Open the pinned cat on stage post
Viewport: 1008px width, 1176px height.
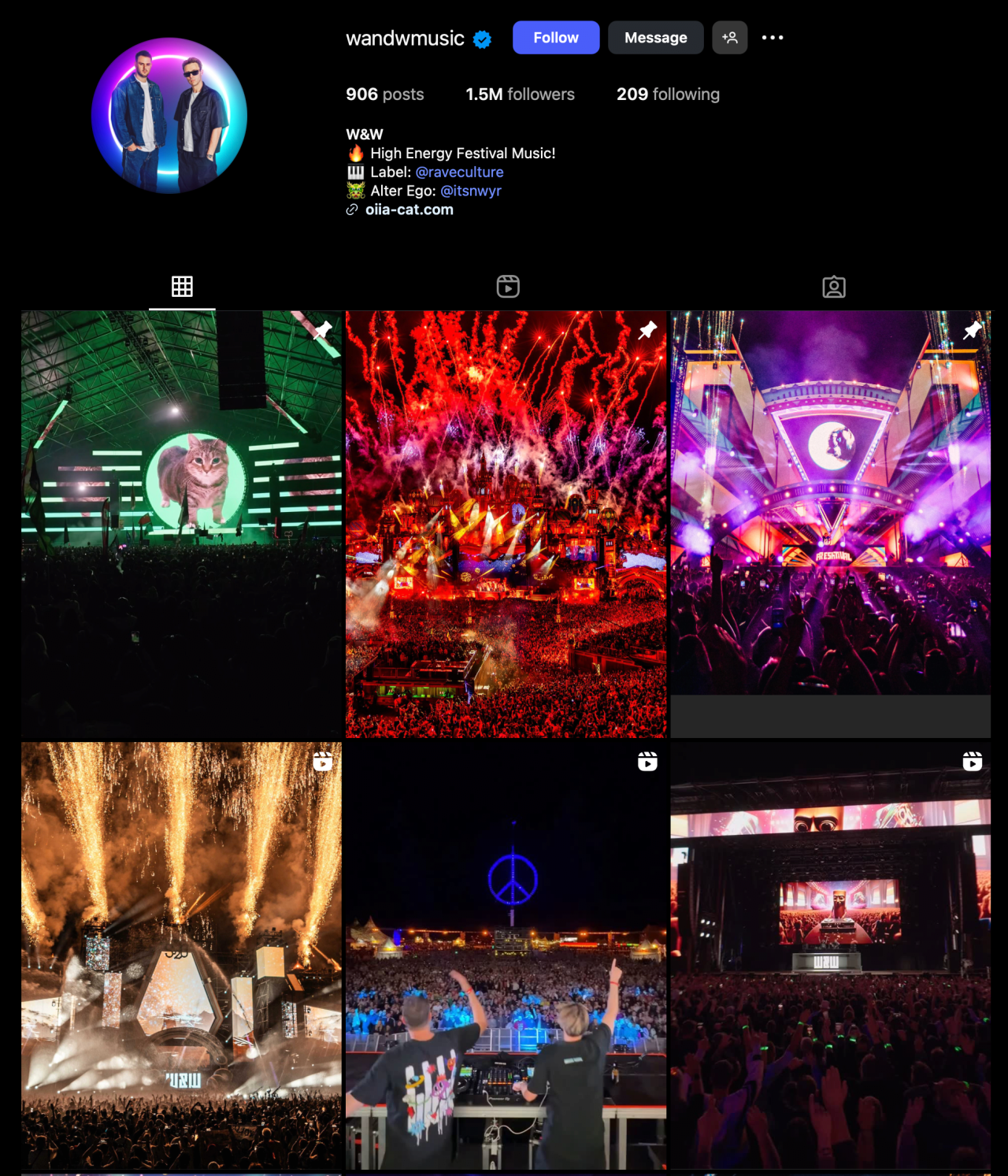coord(182,524)
